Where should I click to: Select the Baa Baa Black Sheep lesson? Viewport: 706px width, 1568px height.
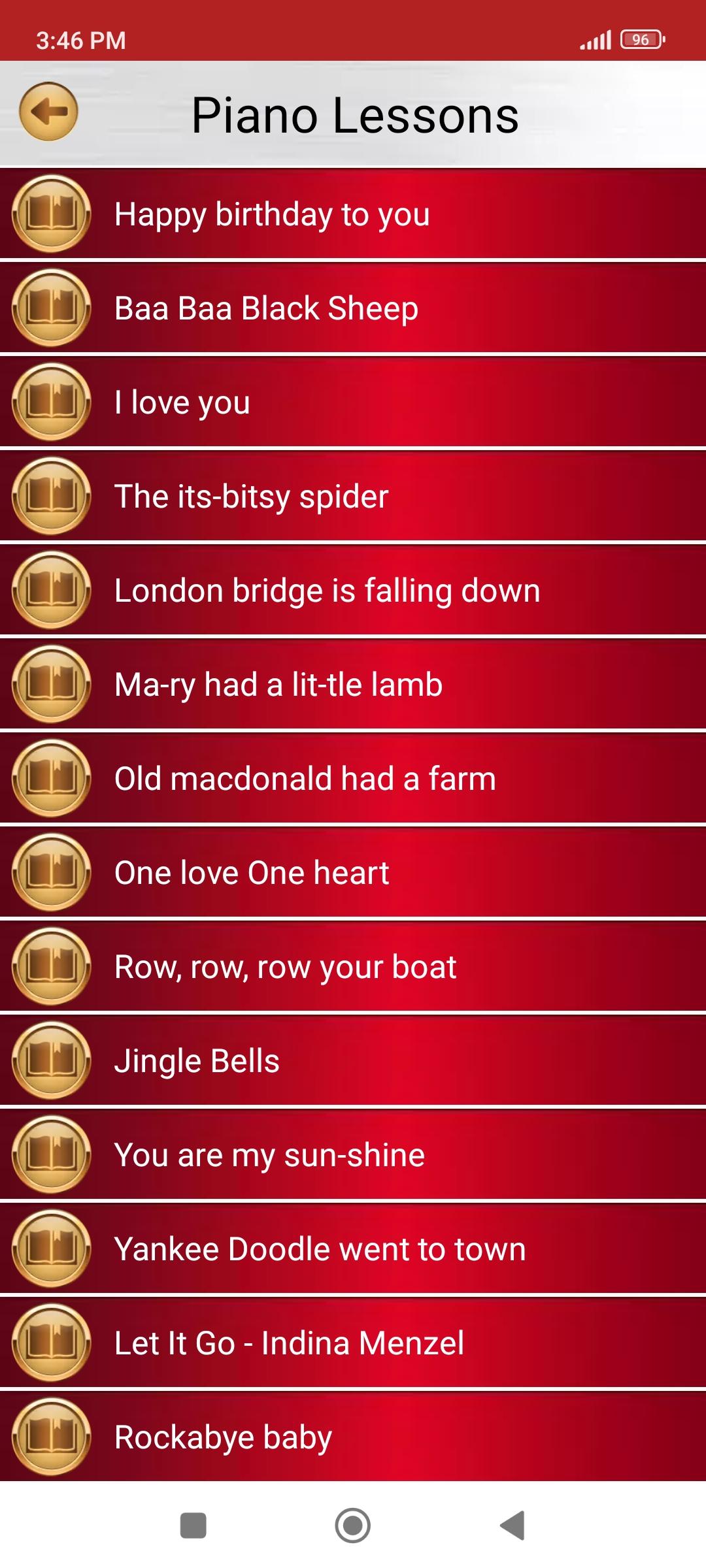point(353,308)
